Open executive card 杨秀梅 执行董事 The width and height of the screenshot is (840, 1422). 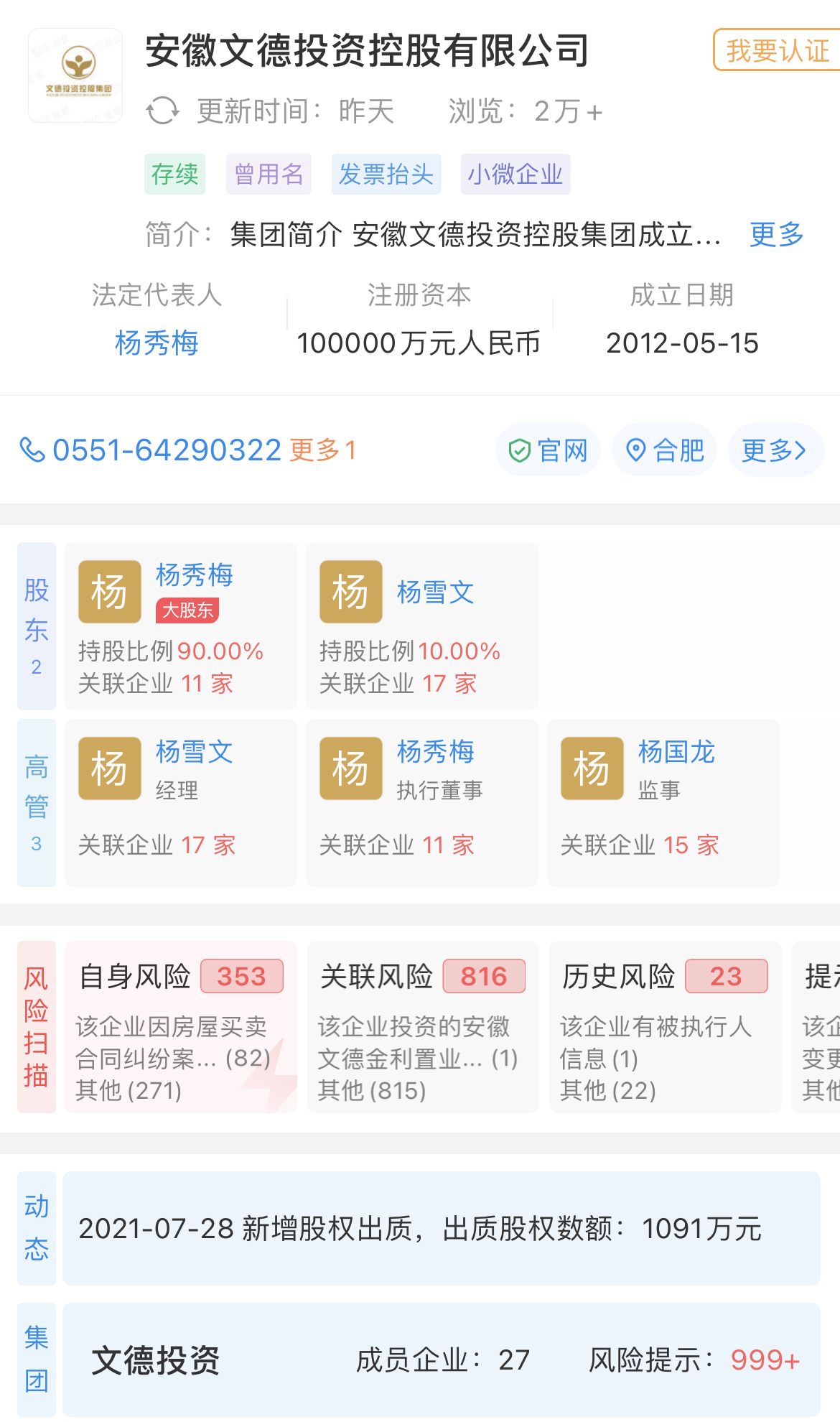coord(422,803)
